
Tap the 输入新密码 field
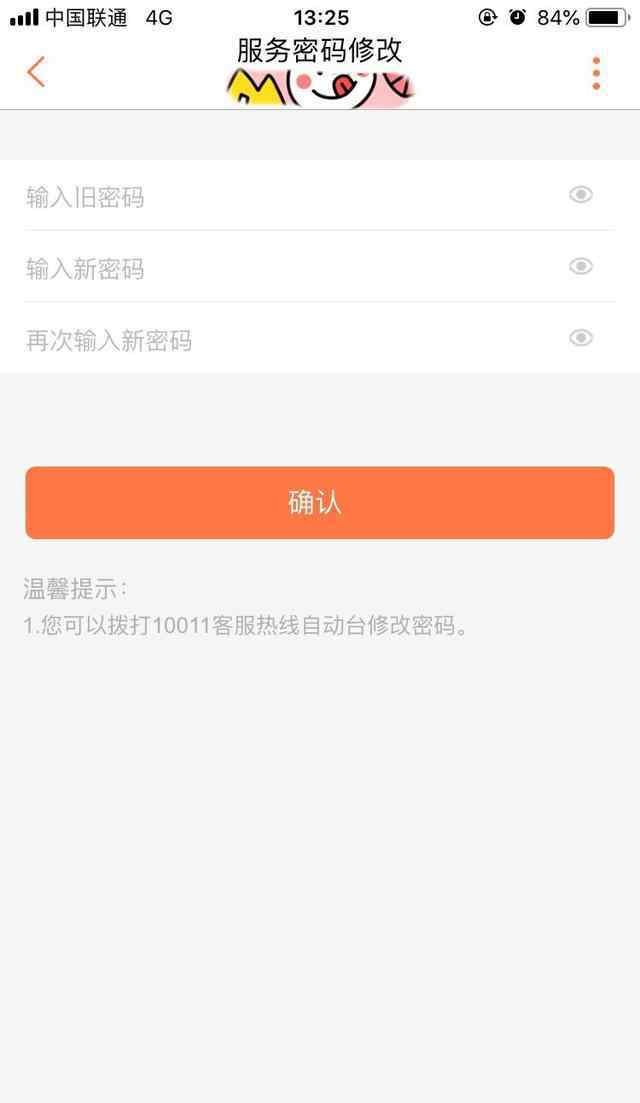[320, 267]
